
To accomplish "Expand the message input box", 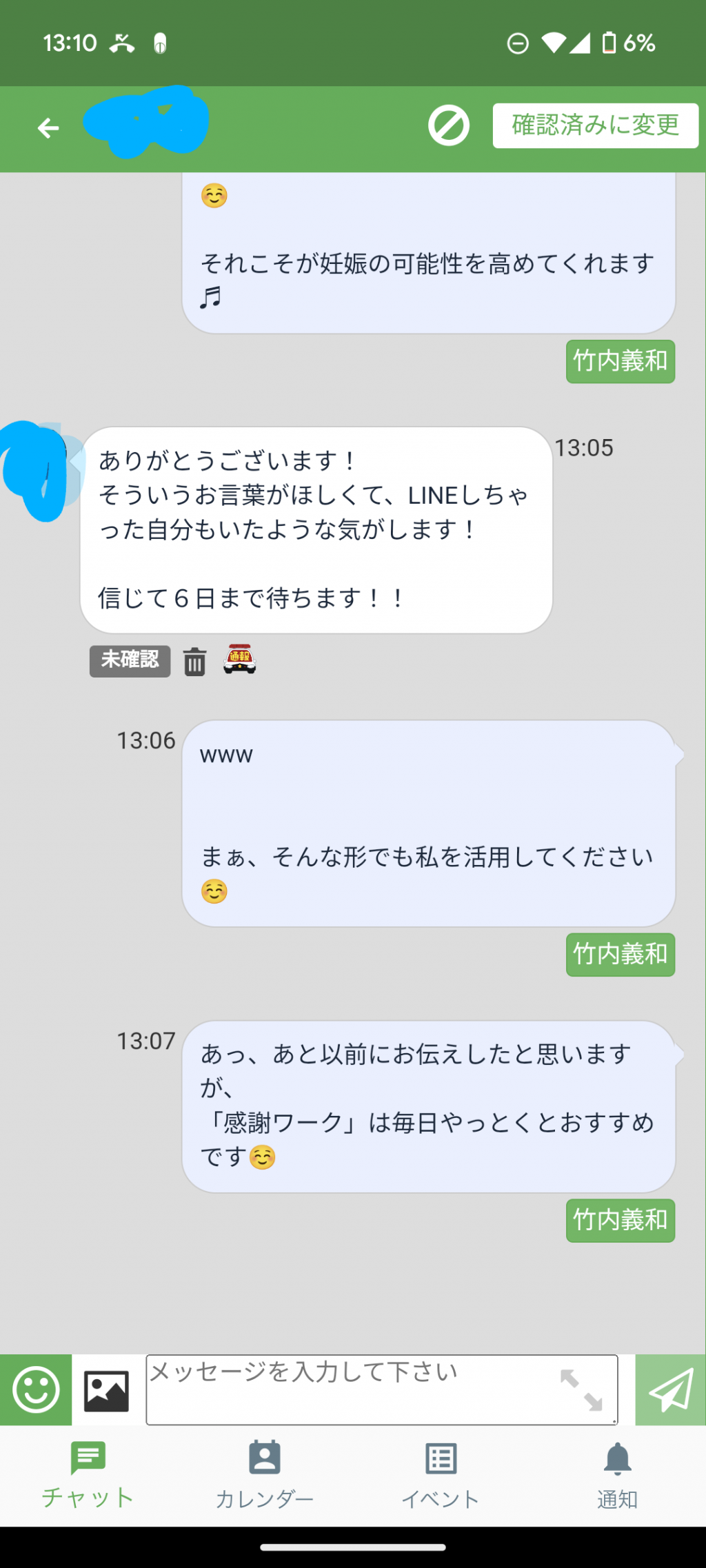I will coord(581,1389).
